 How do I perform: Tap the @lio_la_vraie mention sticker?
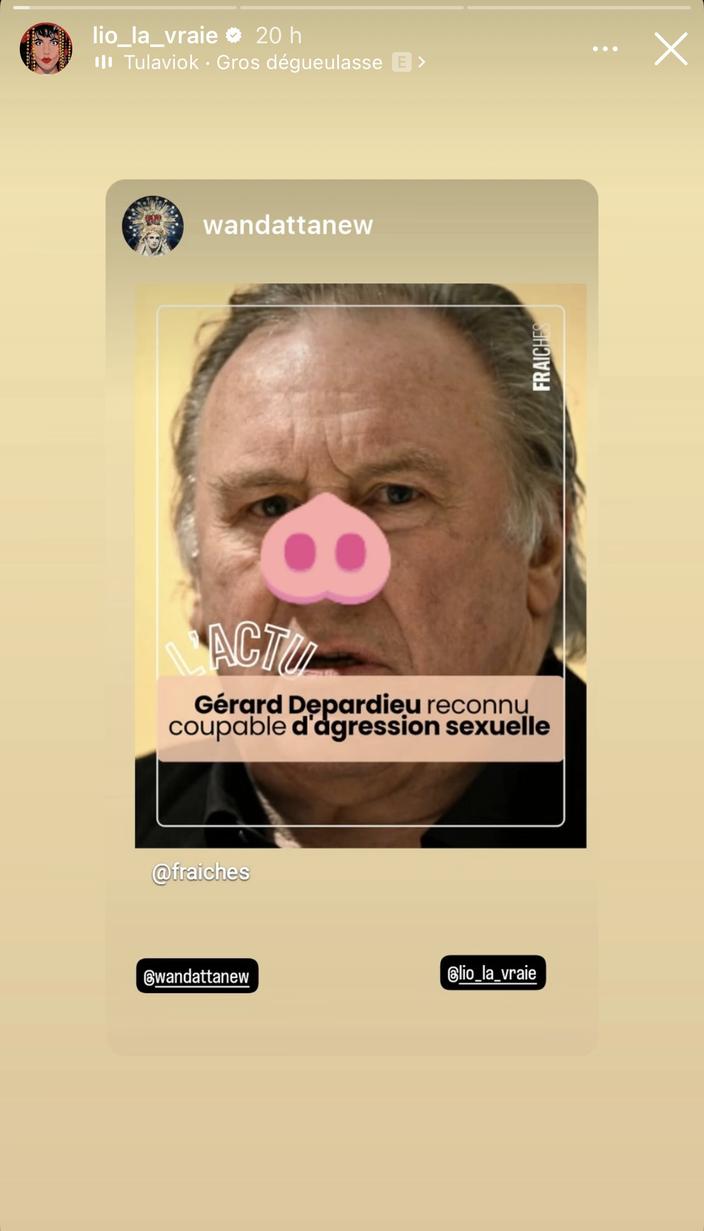(493, 973)
